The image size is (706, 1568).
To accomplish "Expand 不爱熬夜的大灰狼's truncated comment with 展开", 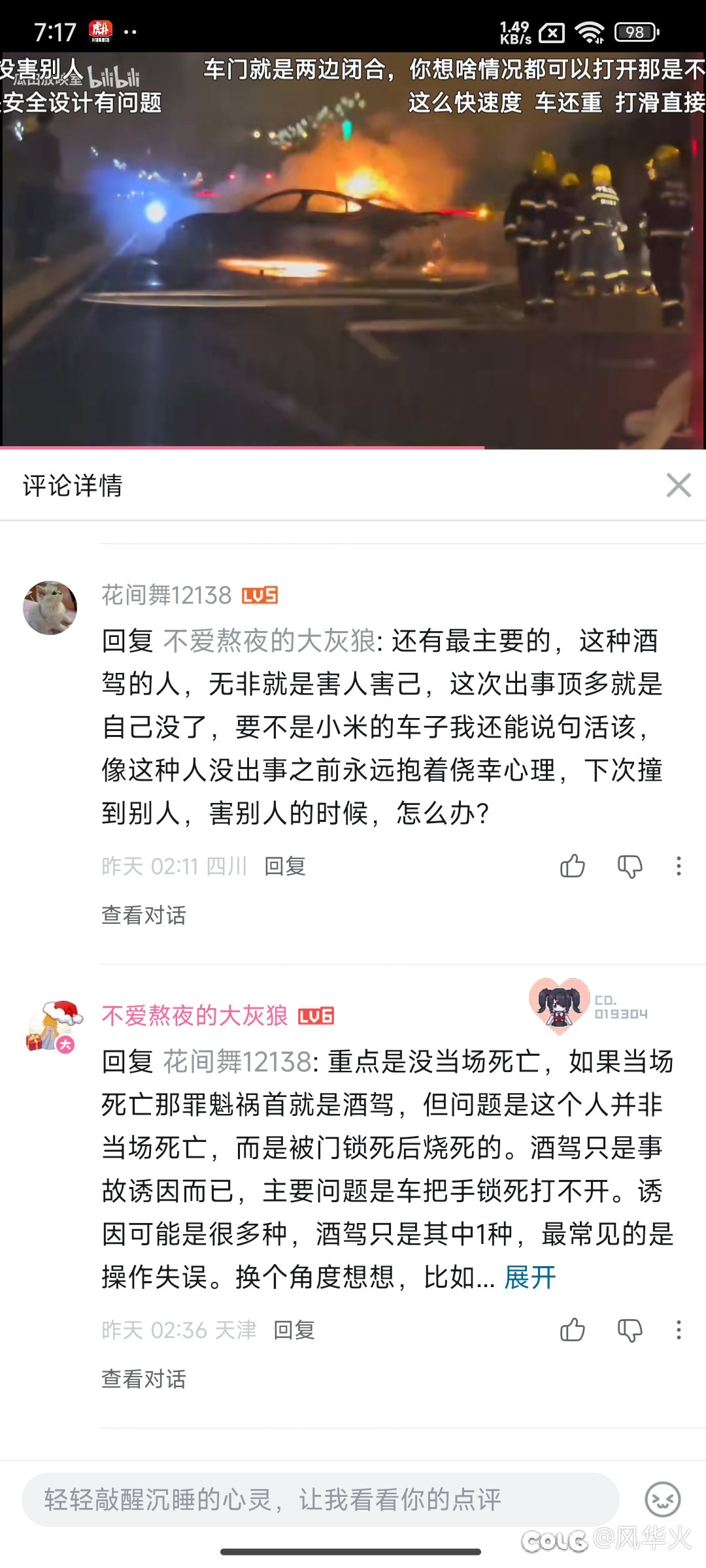I will (x=529, y=1277).
